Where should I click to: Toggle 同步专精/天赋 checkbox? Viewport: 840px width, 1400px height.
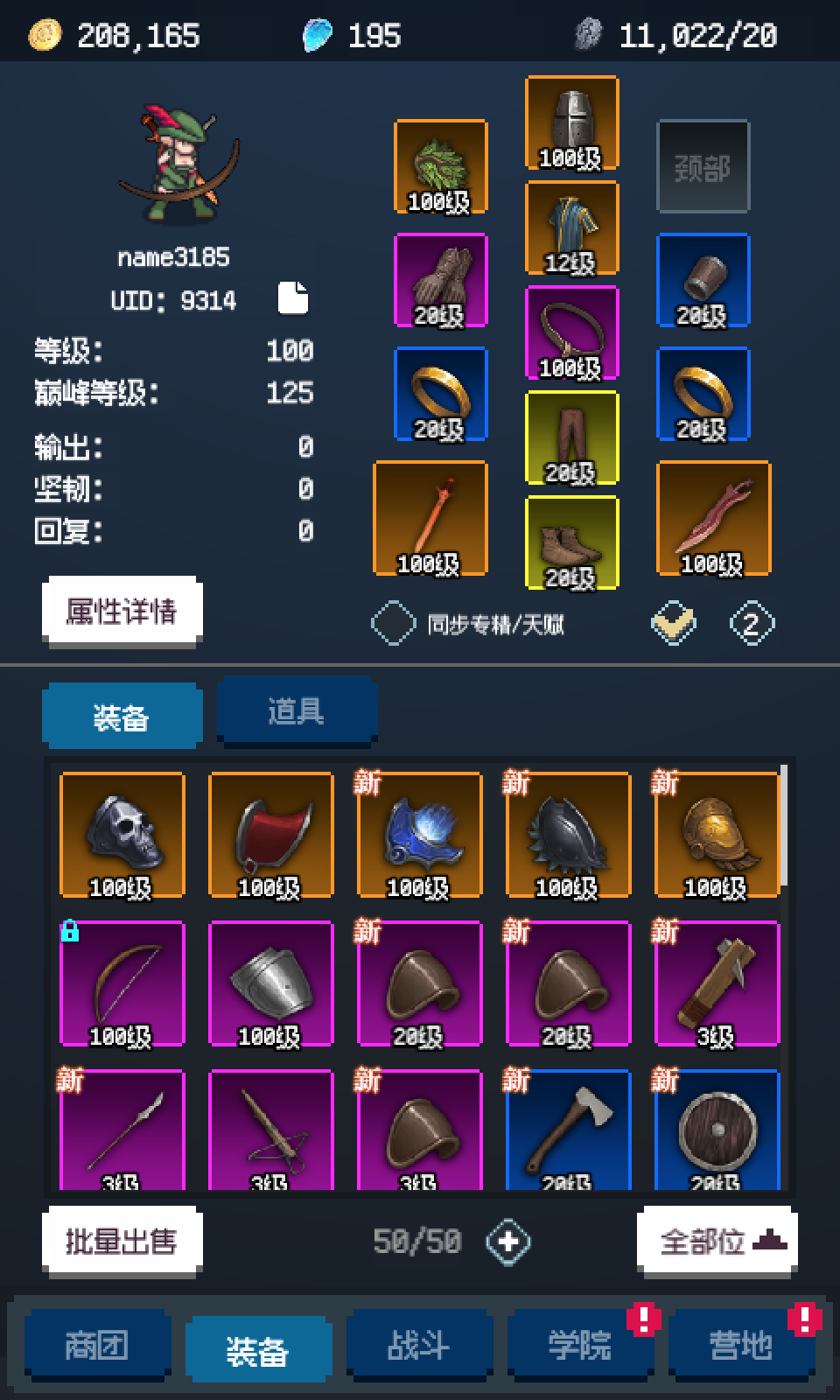click(x=393, y=624)
